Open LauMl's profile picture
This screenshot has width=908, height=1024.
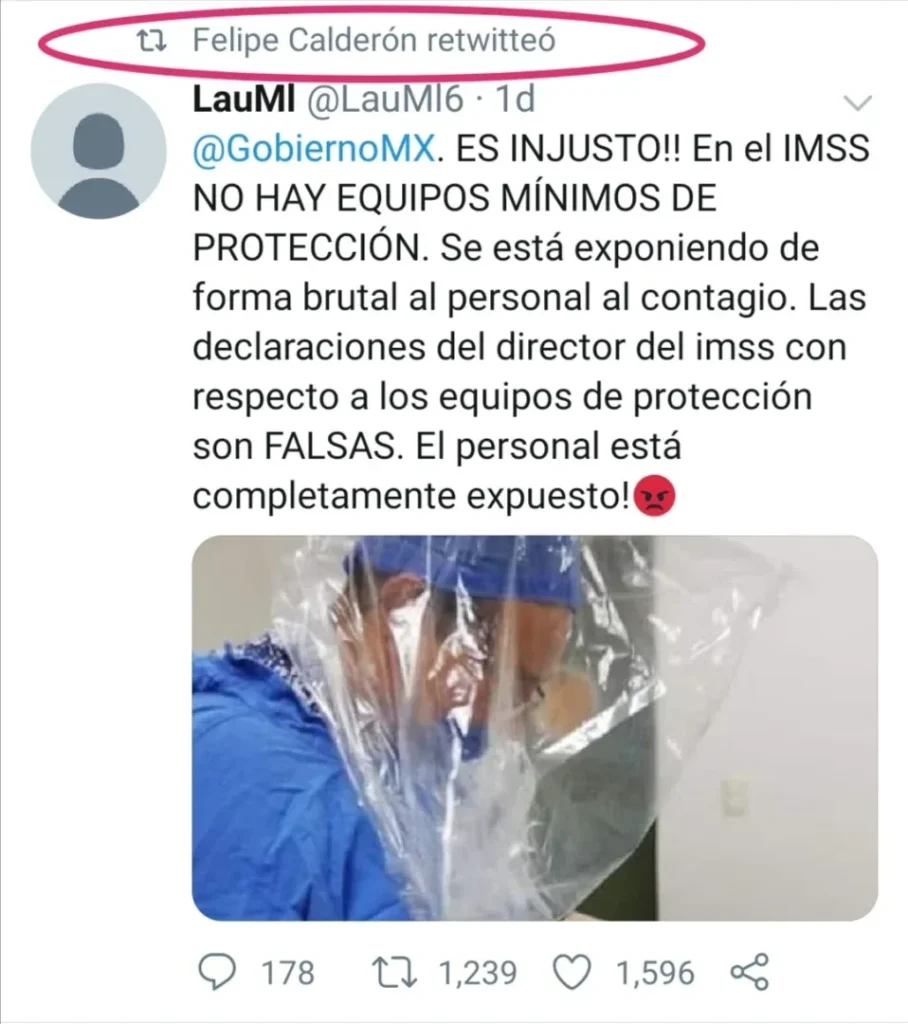coord(98,151)
